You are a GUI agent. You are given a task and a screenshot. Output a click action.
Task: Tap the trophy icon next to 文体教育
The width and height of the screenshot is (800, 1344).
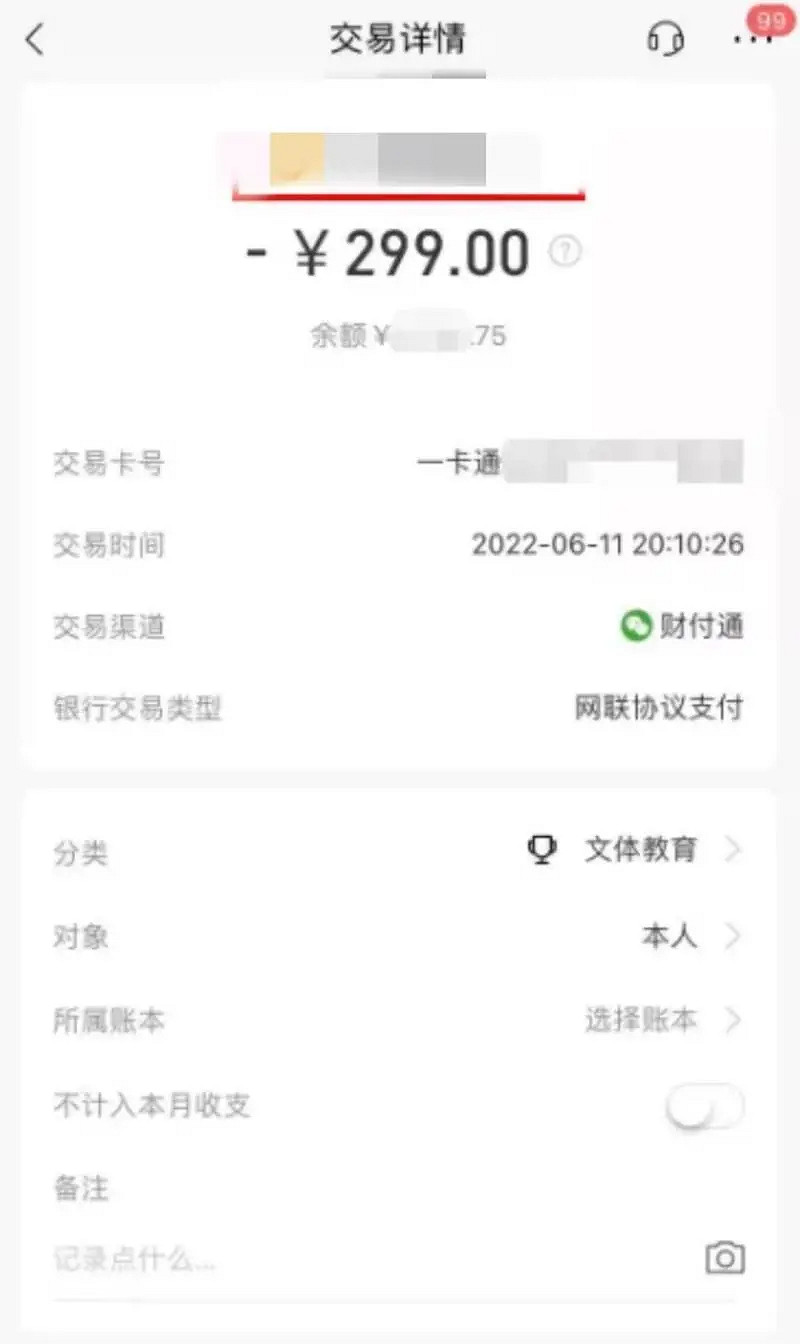point(541,851)
